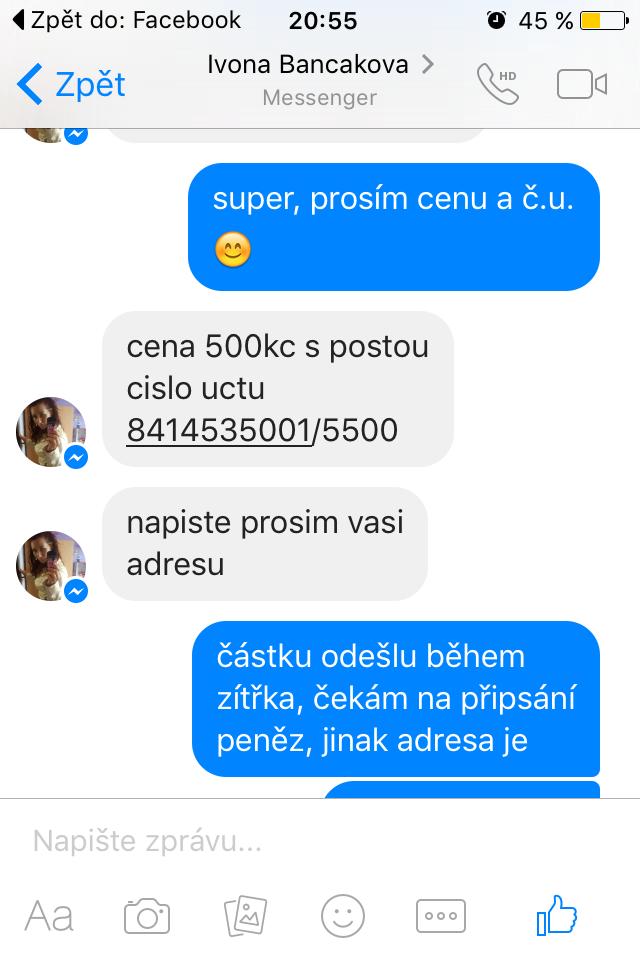Start an HD voice call
Image resolution: width=640 pixels, height=960 pixels.
497,84
